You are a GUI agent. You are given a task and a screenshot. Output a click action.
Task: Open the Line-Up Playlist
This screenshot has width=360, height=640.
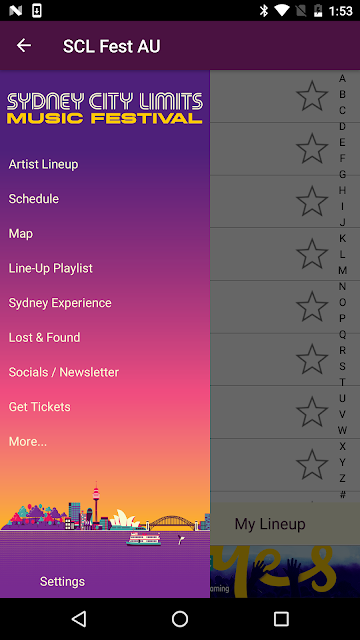pos(51,268)
